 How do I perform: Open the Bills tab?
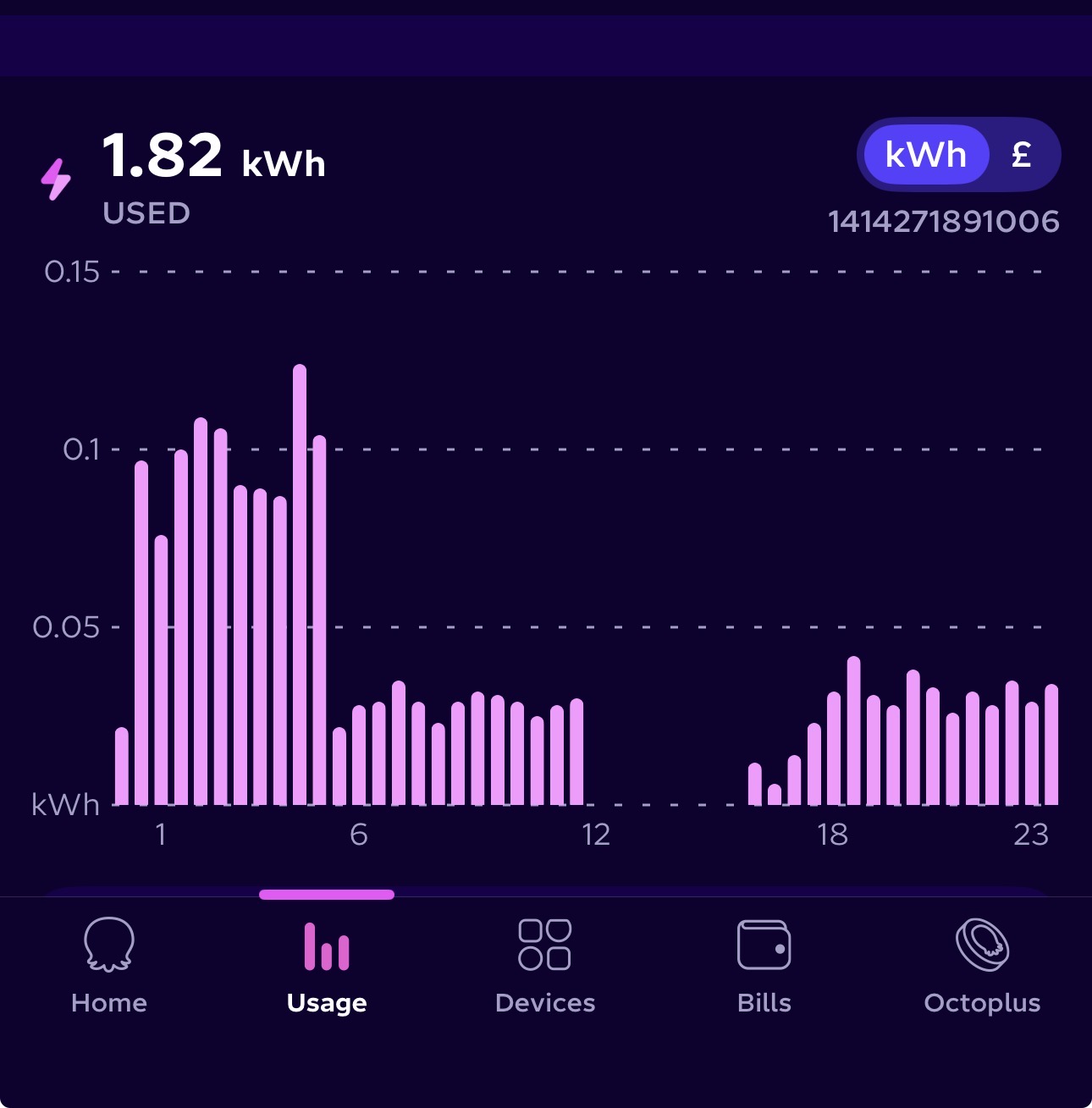pyautogui.click(x=764, y=967)
